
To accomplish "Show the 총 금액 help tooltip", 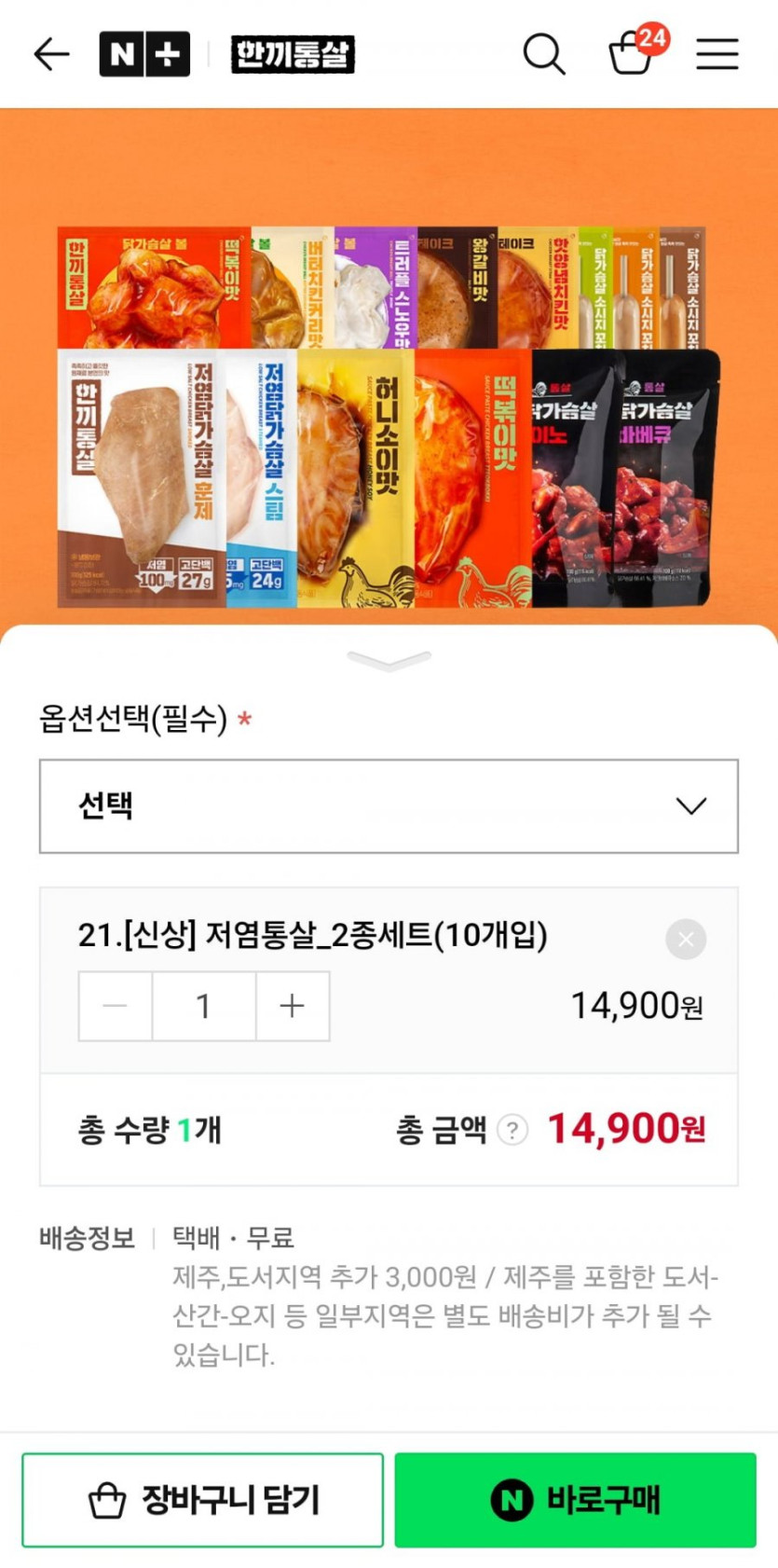I will (512, 1130).
